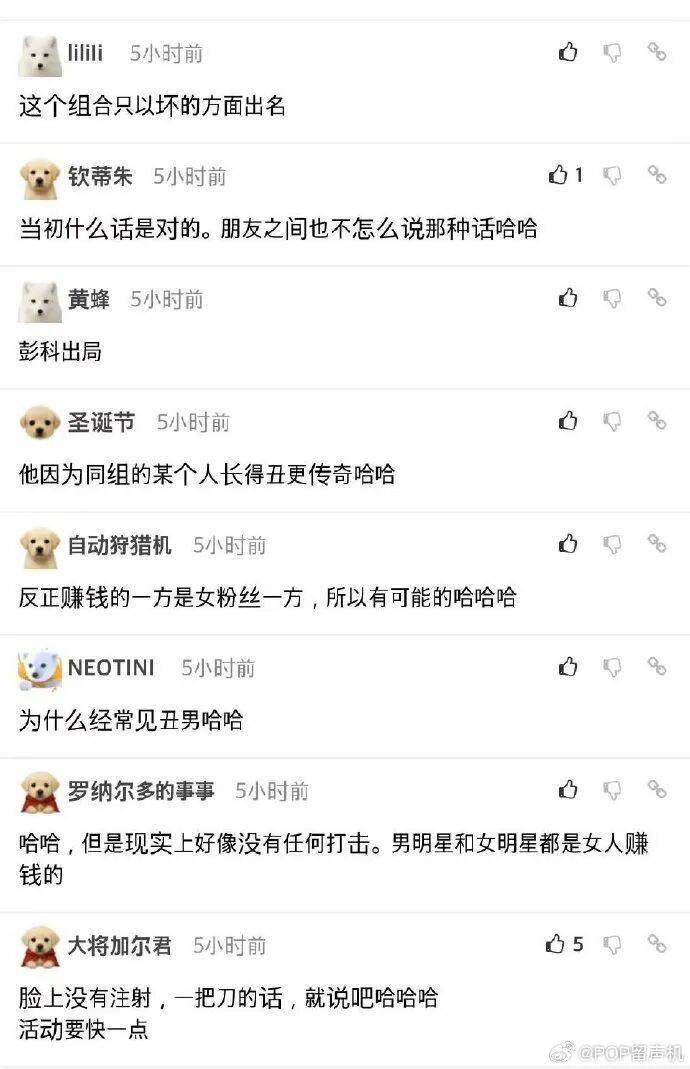The height and width of the screenshot is (1069, 690).
Task: Like 大将加尔君's comment with 5 likes
Action: click(x=557, y=944)
